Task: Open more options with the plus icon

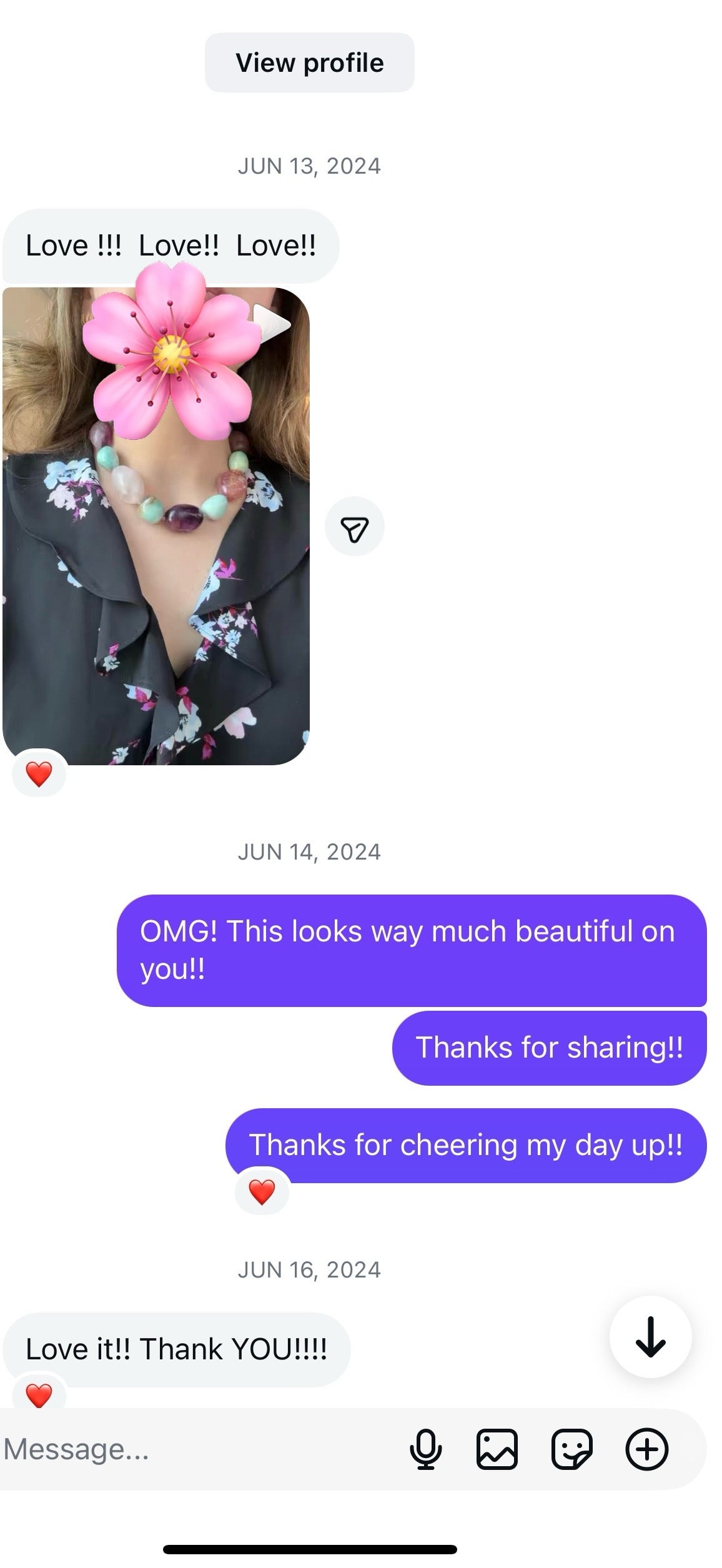Action: point(647,1449)
